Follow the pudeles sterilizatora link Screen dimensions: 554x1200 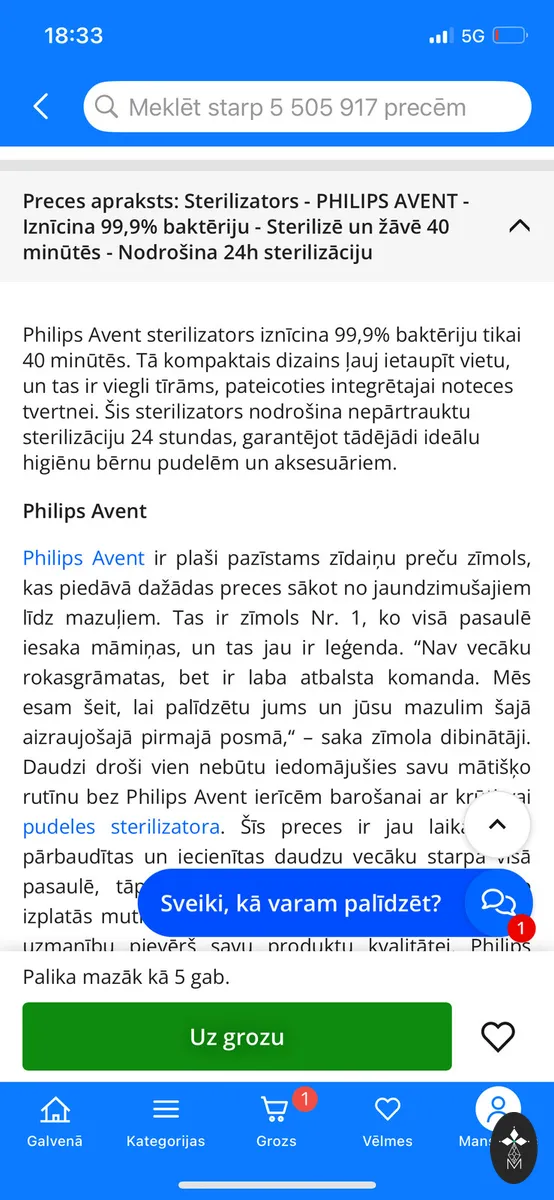point(122,827)
